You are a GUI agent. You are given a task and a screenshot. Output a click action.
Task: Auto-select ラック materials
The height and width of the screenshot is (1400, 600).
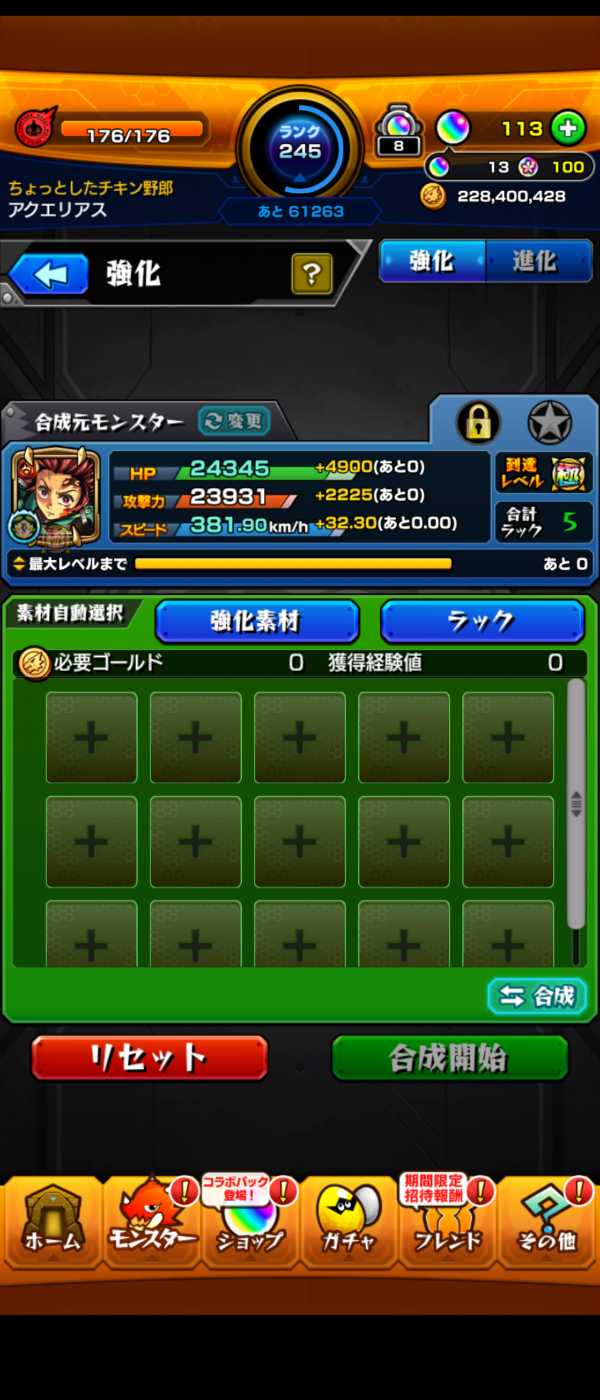click(481, 621)
